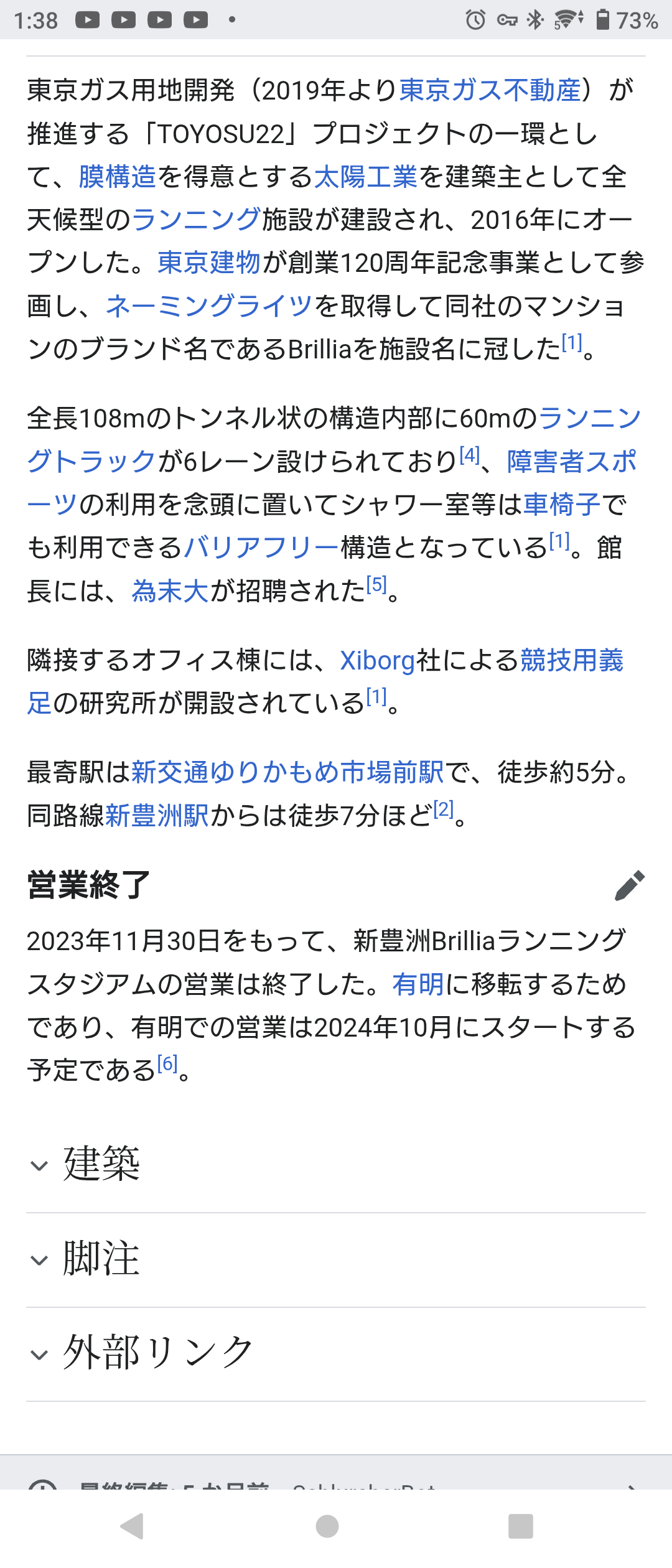
Task: Expand the 脚注 section
Action: coord(336,1259)
